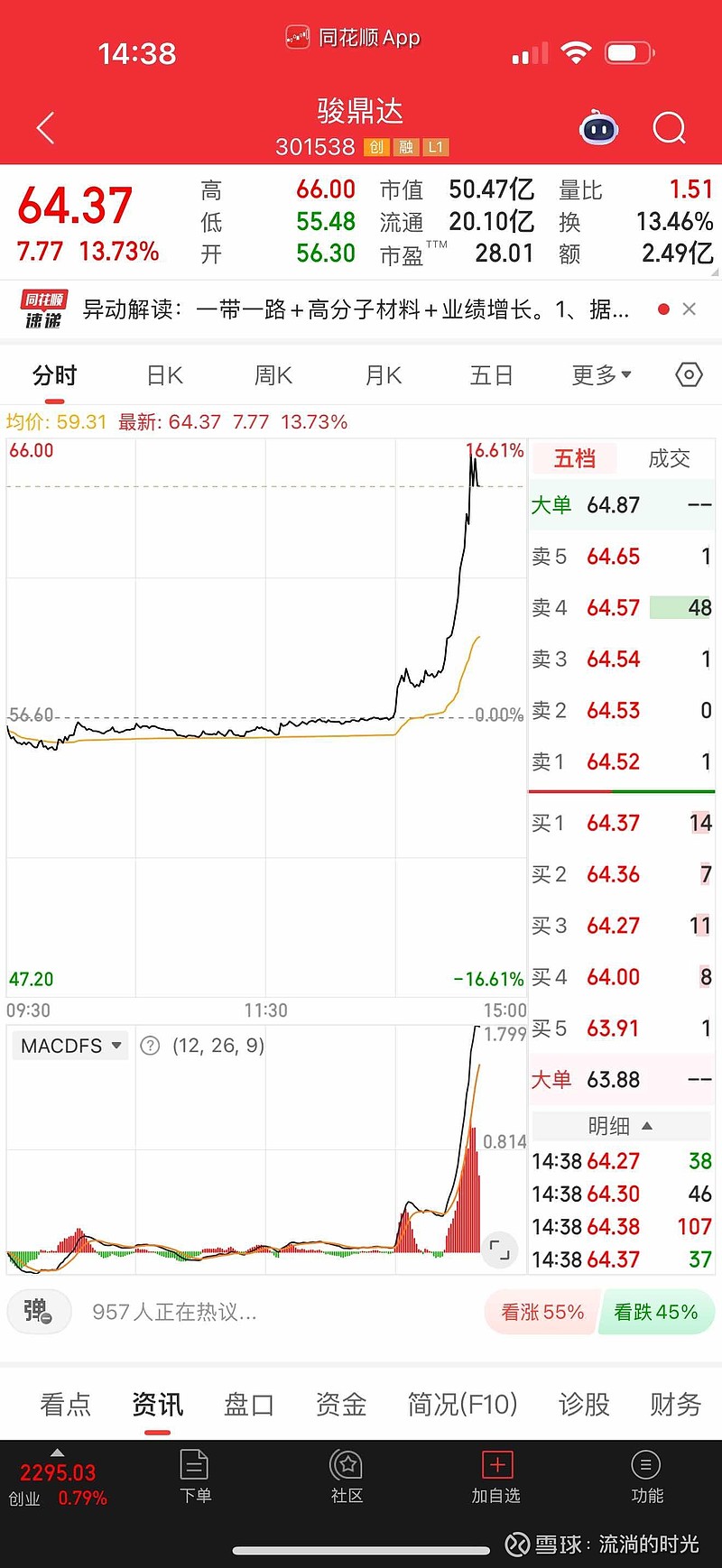
Task: Go back using the top-left arrow
Action: coord(46,128)
